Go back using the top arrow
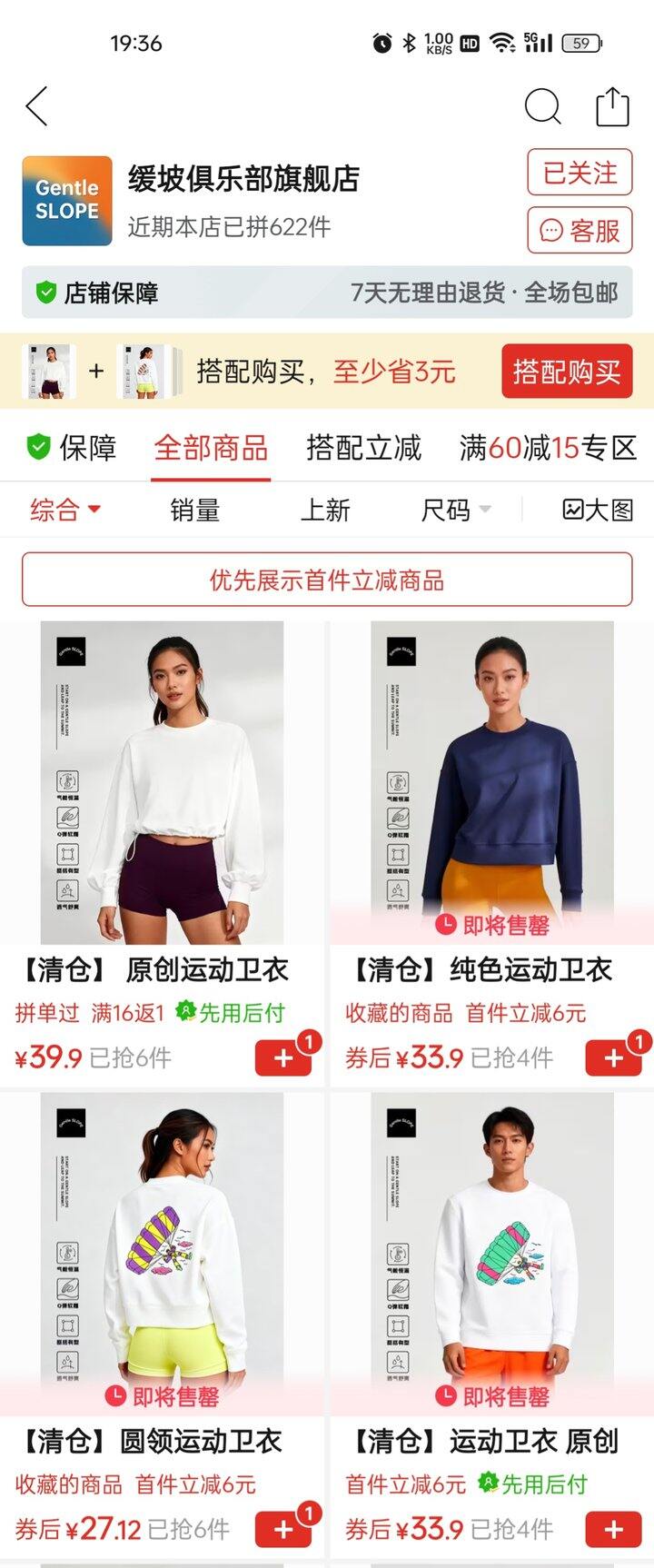 [x=37, y=107]
